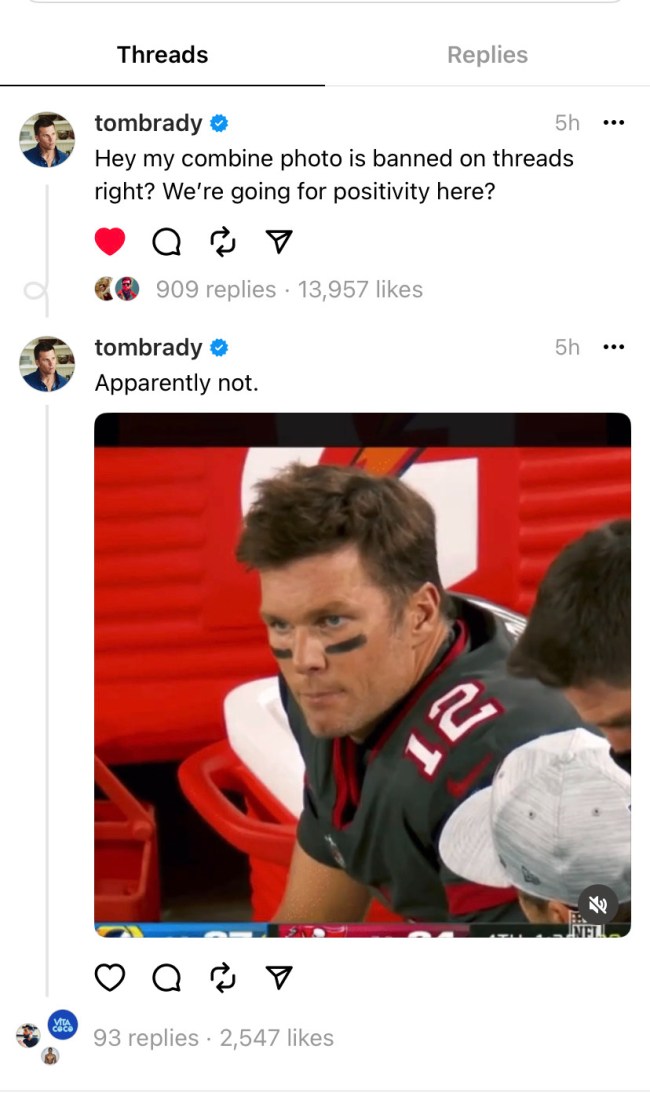
Task: Open the video in 'Apparently not.' post
Action: [x=362, y=675]
